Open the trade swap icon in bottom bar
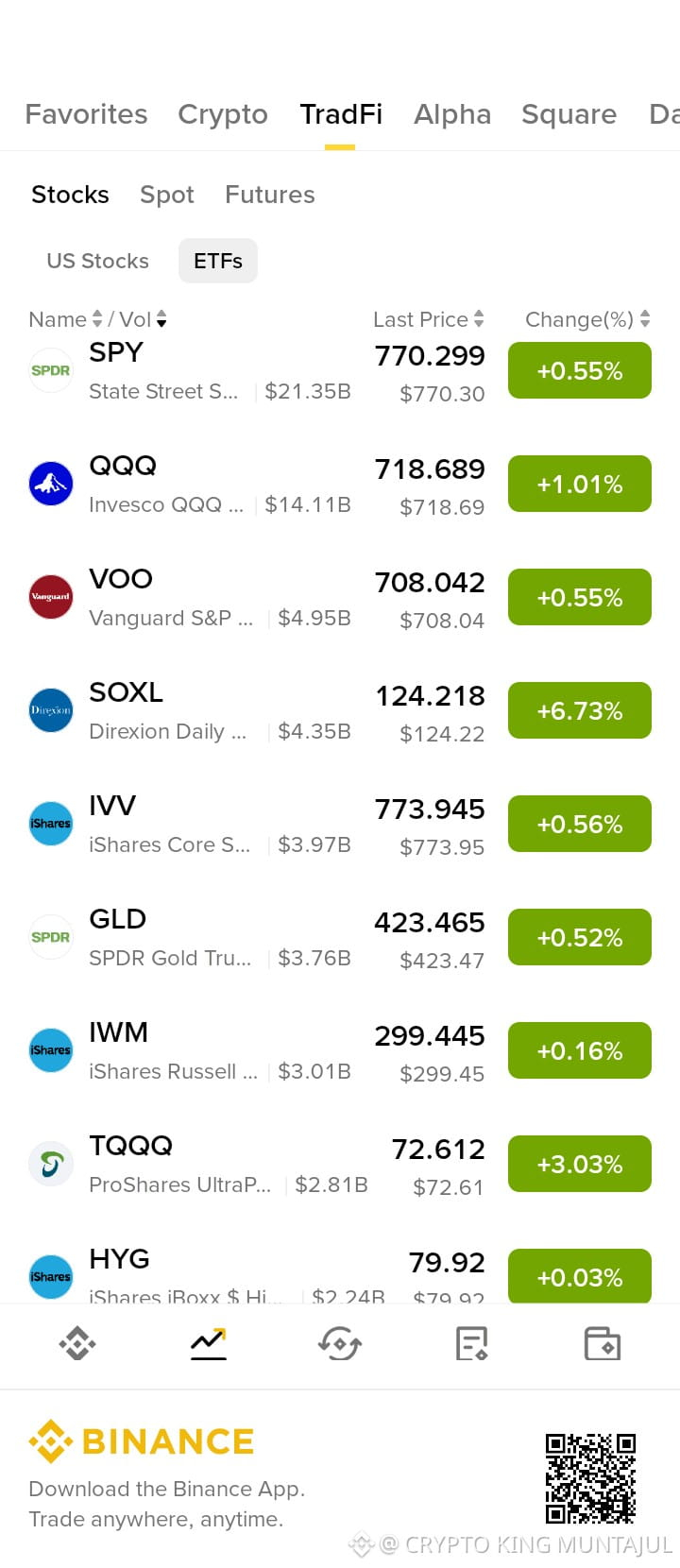680x1568 pixels. tap(340, 1343)
